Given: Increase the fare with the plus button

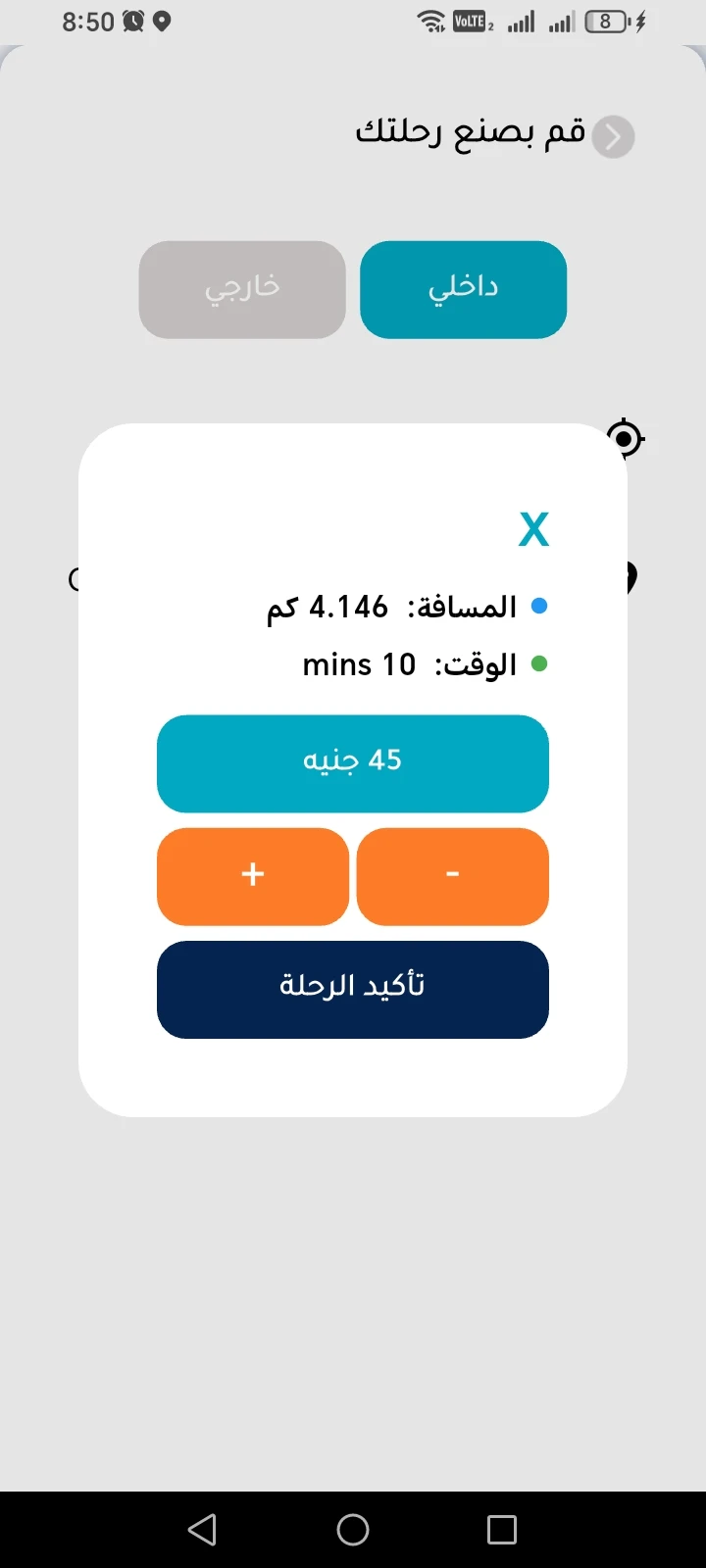Looking at the screenshot, I should (x=253, y=876).
